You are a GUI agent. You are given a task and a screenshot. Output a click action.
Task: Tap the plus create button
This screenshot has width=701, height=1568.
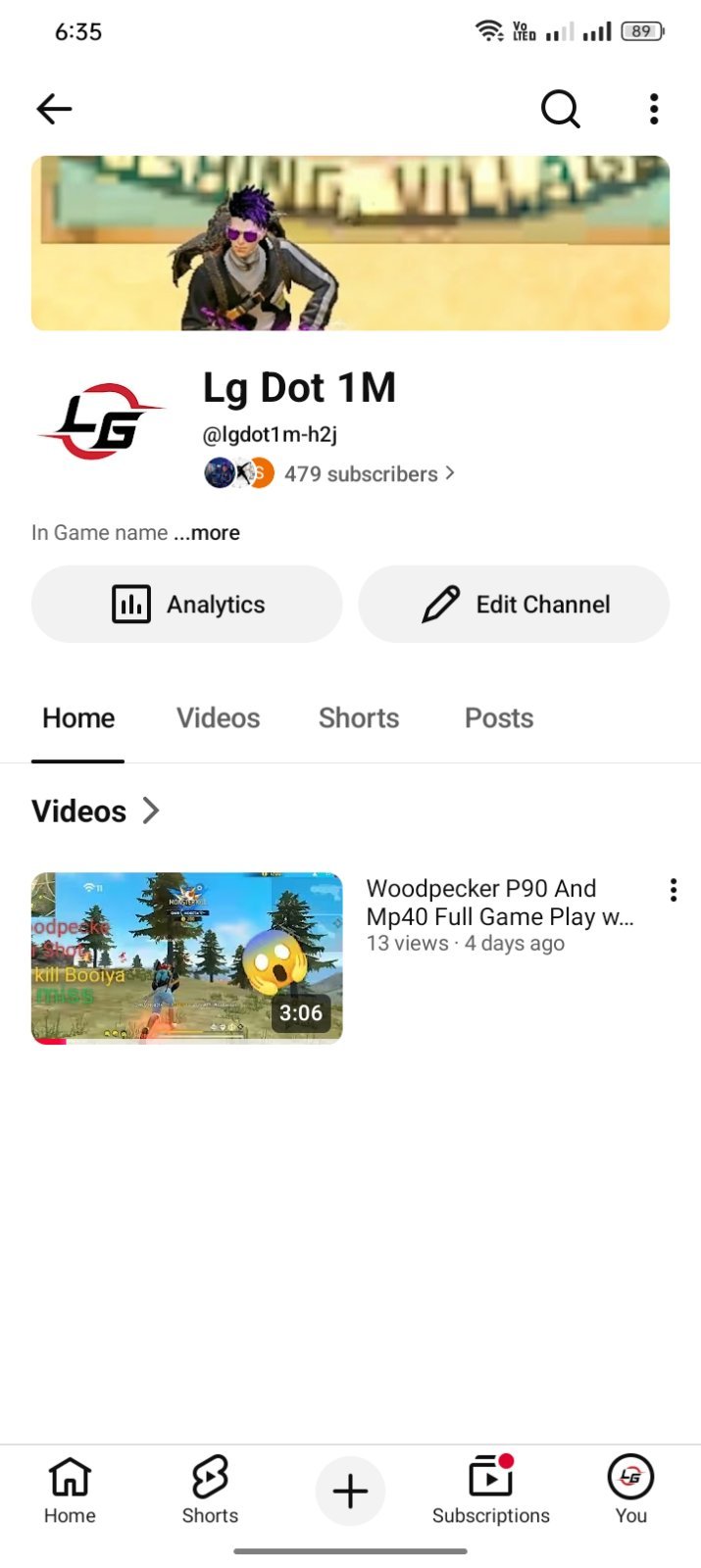(x=350, y=1491)
